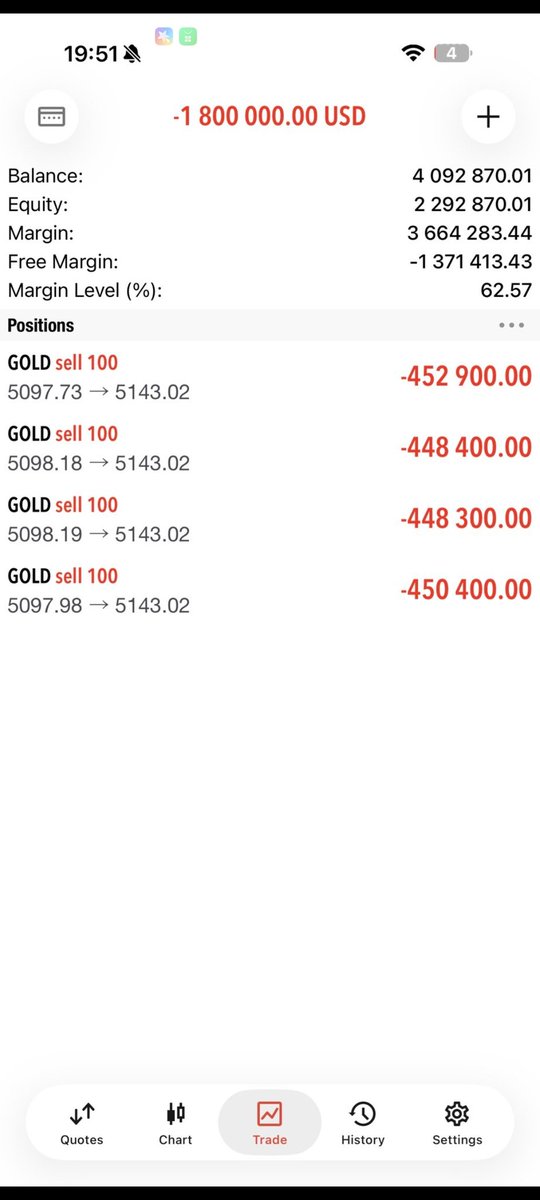View GOLD sell position opened at 5097.98

point(270,590)
